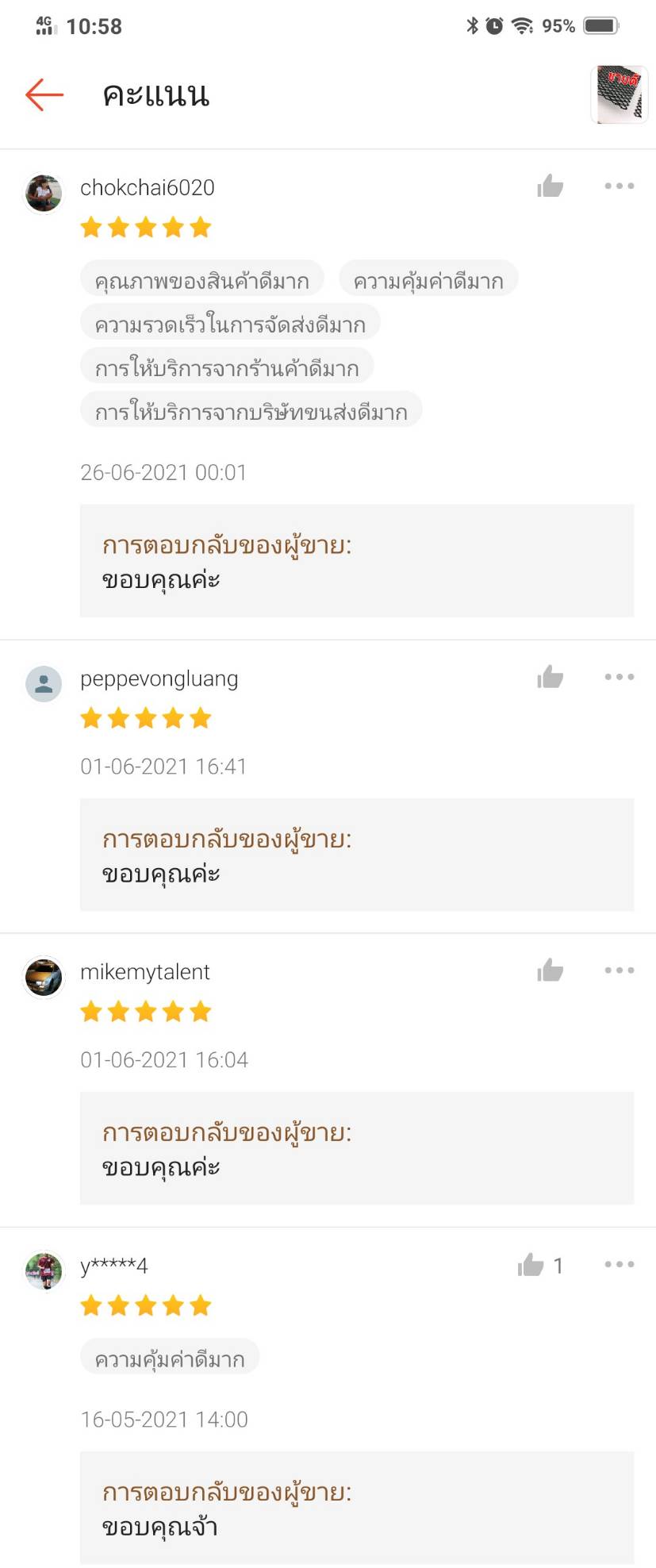Open peppevongluang's profile avatar
The height and width of the screenshot is (1568, 656).
(44, 684)
